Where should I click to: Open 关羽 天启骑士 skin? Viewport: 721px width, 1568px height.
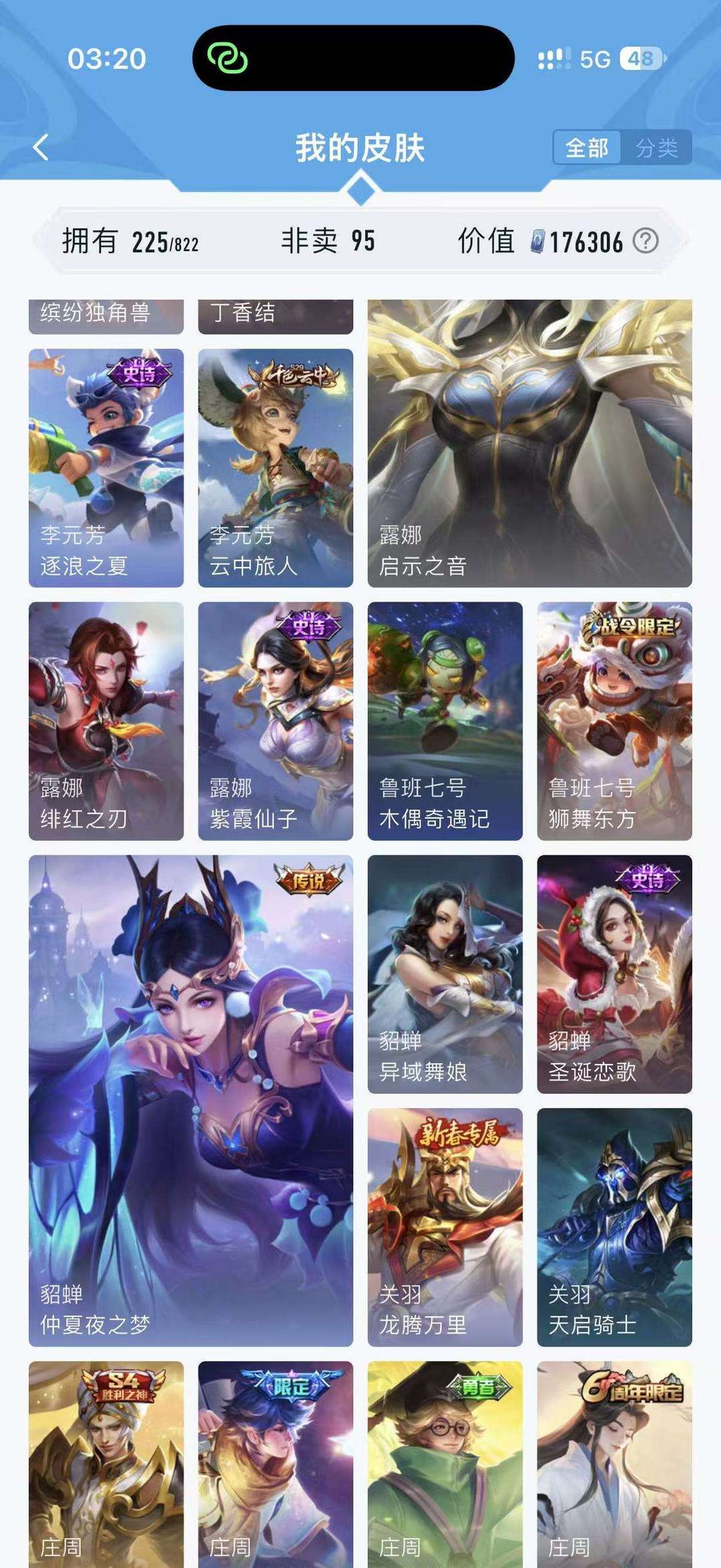615,1227
